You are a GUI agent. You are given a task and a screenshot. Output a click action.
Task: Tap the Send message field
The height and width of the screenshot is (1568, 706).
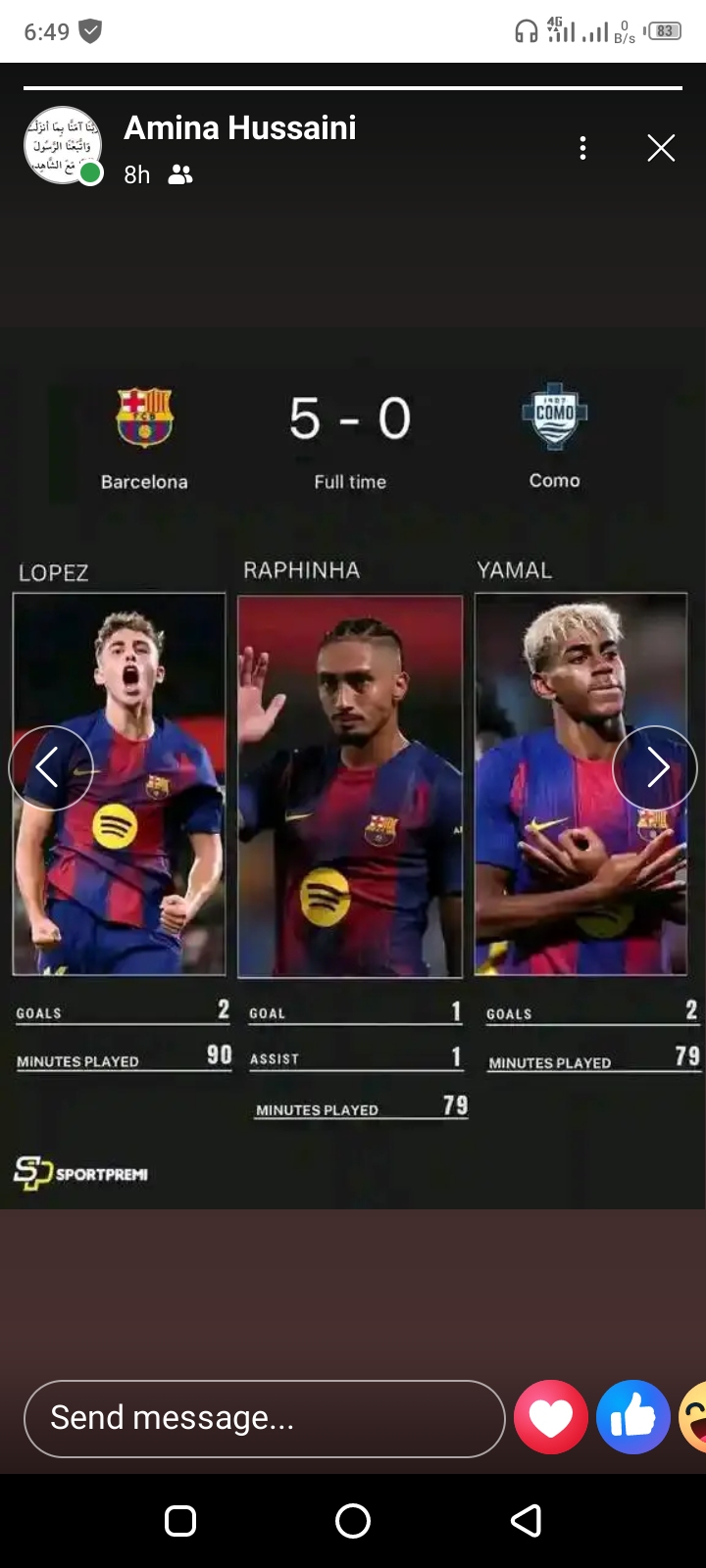click(x=263, y=1418)
